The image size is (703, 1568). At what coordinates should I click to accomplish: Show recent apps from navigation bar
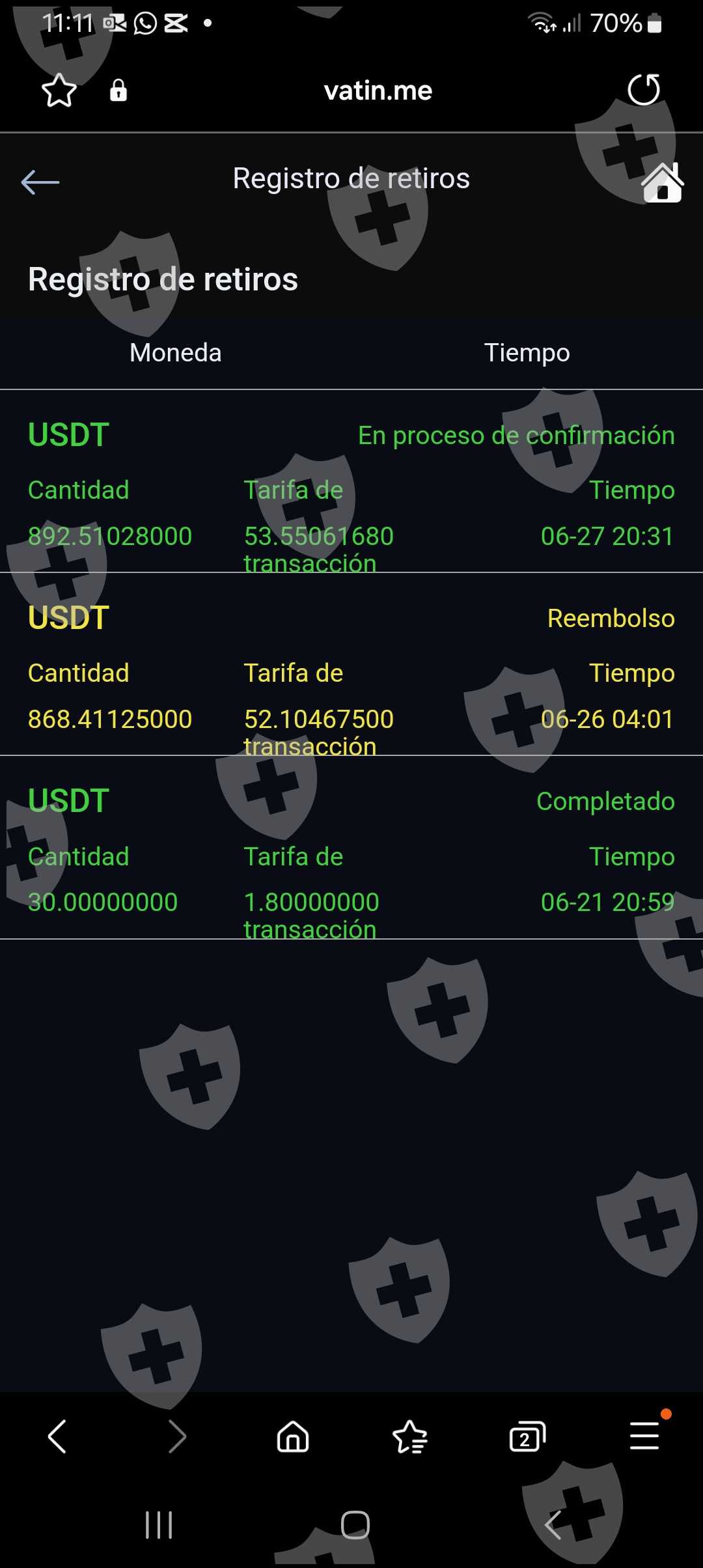coord(159,1524)
